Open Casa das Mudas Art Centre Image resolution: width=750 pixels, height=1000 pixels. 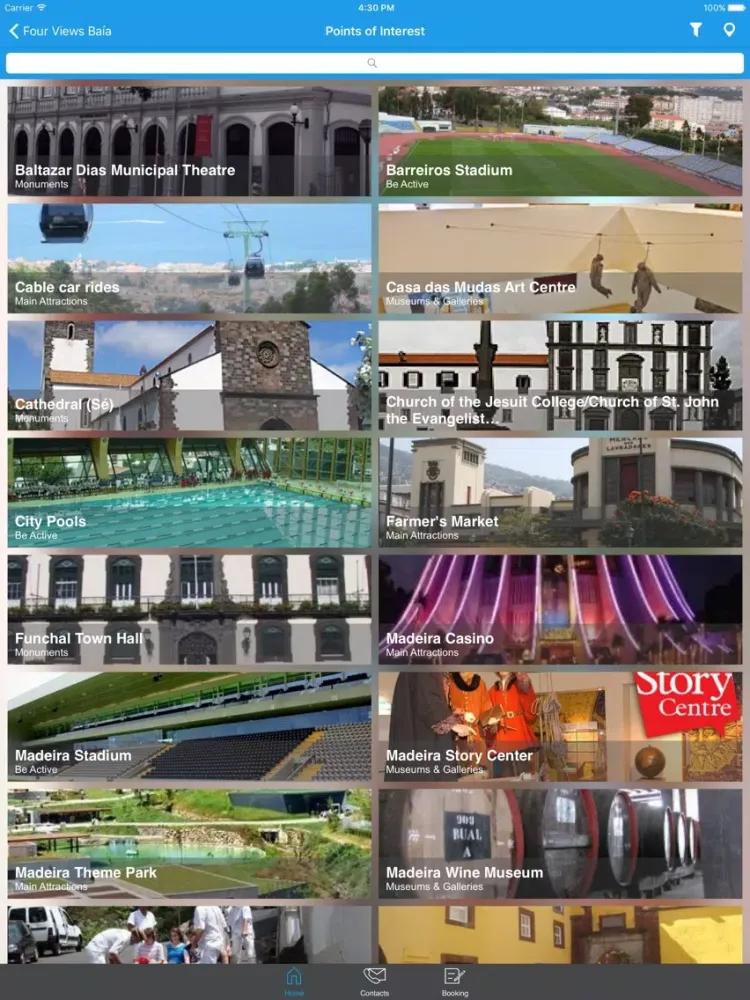tap(560, 258)
